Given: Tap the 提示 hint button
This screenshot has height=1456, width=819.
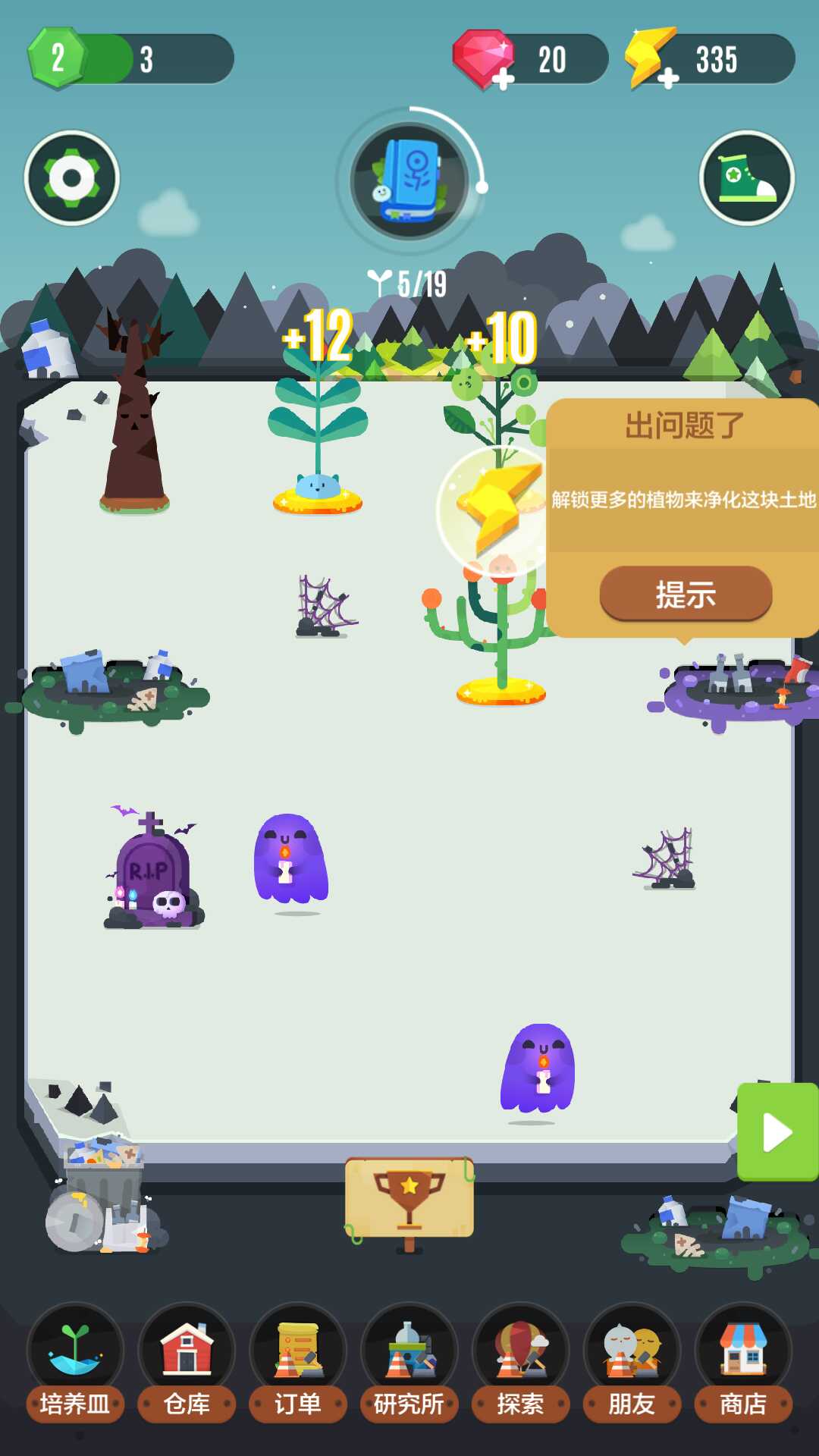Looking at the screenshot, I should tap(686, 594).
